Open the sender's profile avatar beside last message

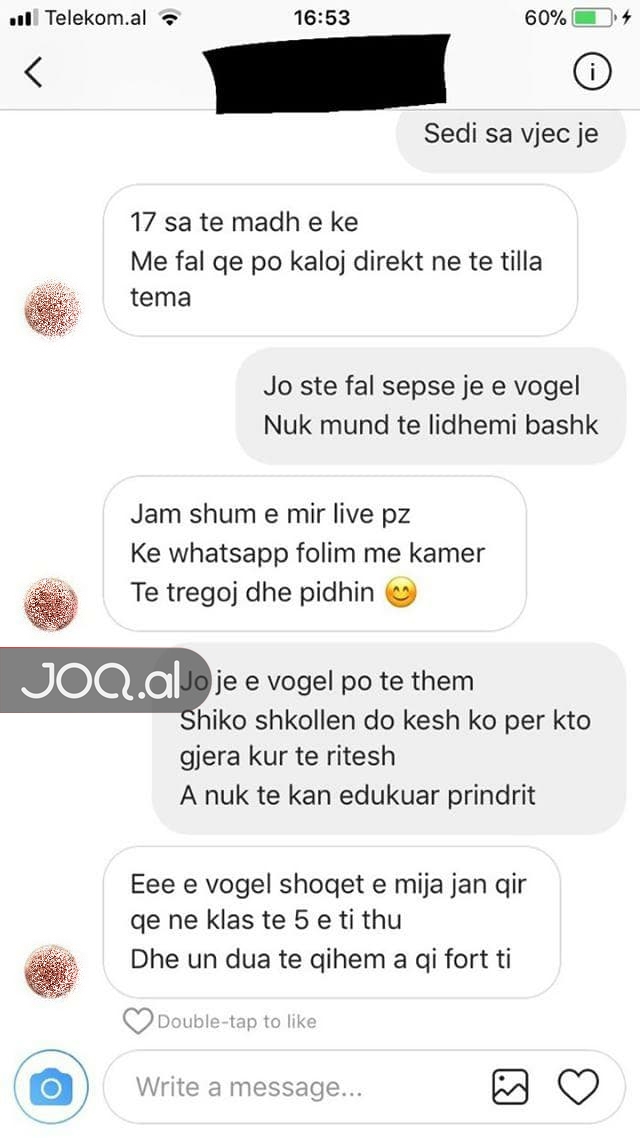click(x=51, y=972)
